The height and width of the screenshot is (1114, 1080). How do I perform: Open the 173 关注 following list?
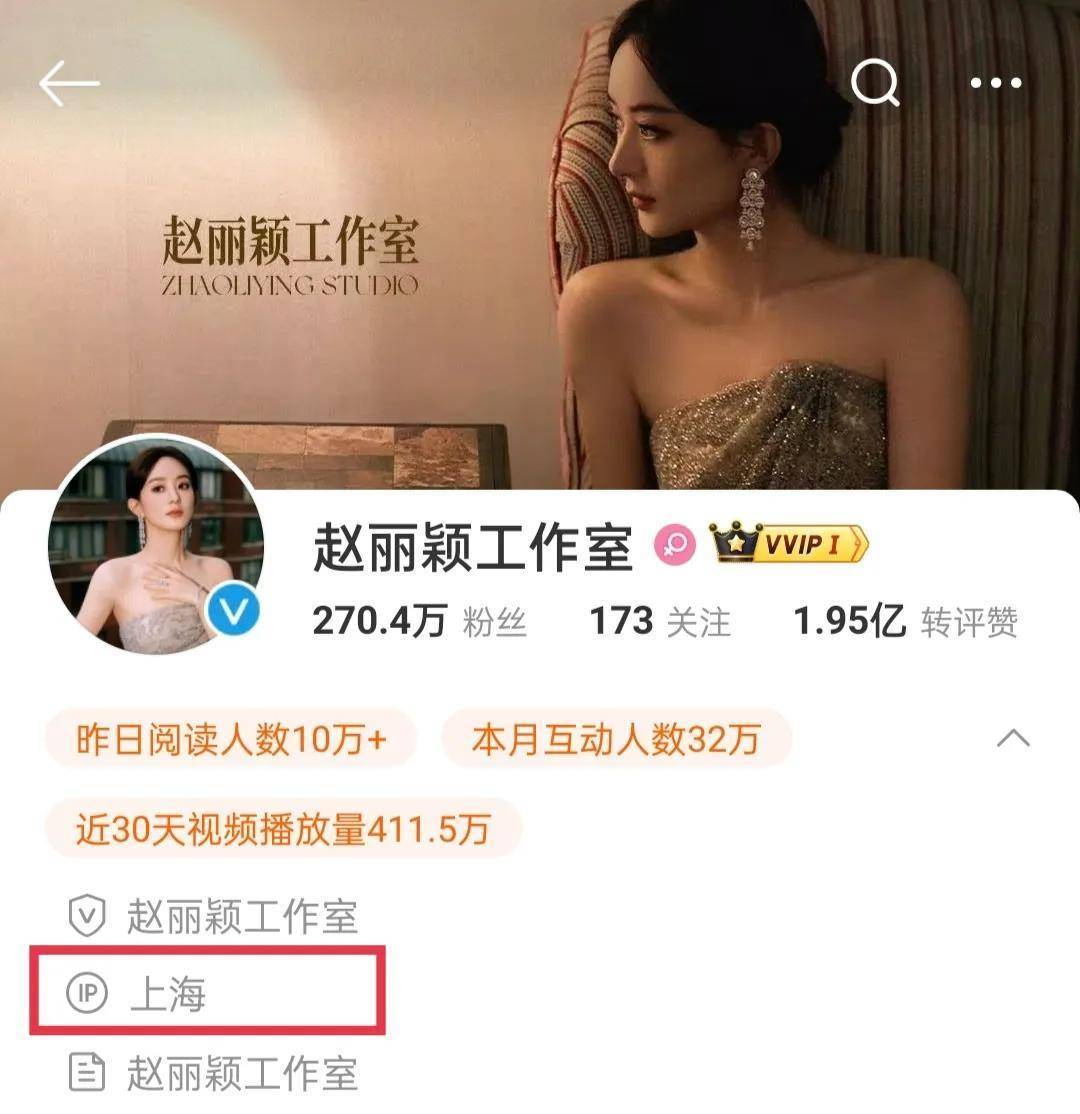point(659,622)
